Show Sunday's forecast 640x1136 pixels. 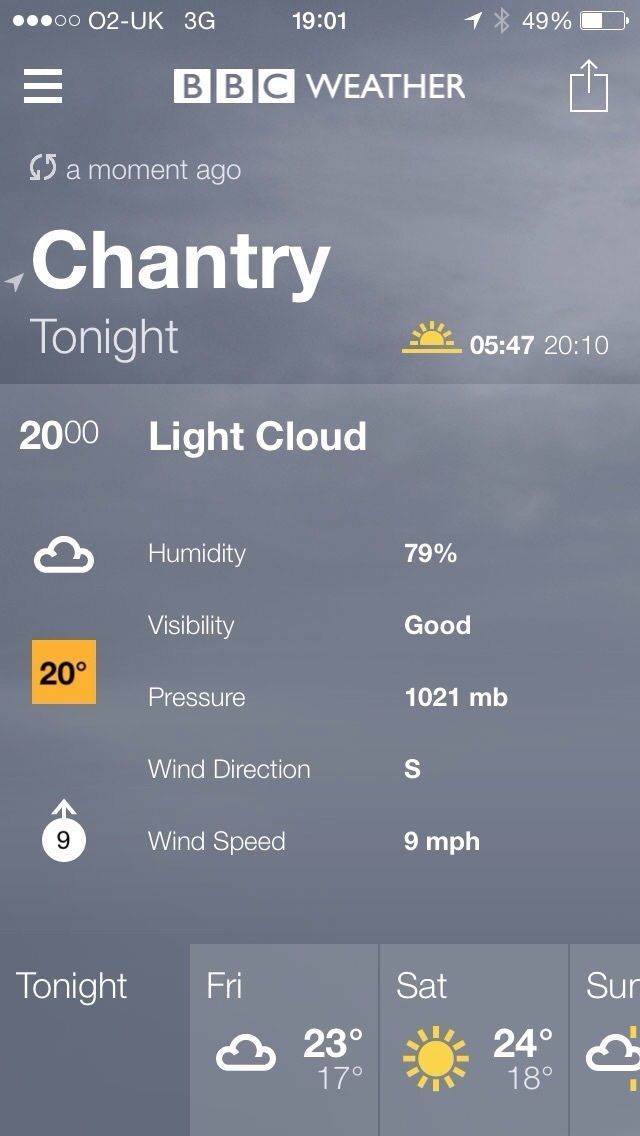[608, 1038]
